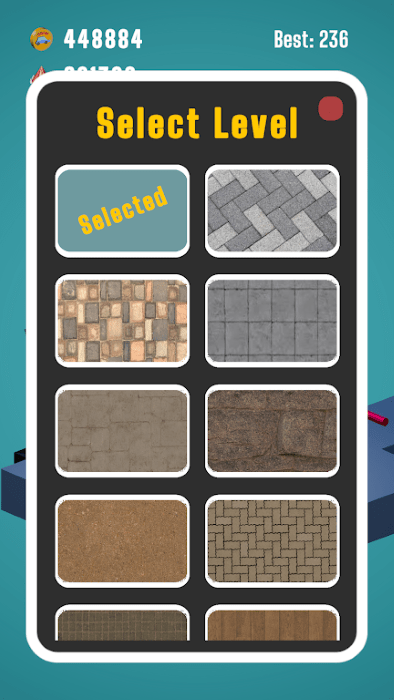Select the rough brown rock level
Screen dimensions: 394x700
point(272,431)
